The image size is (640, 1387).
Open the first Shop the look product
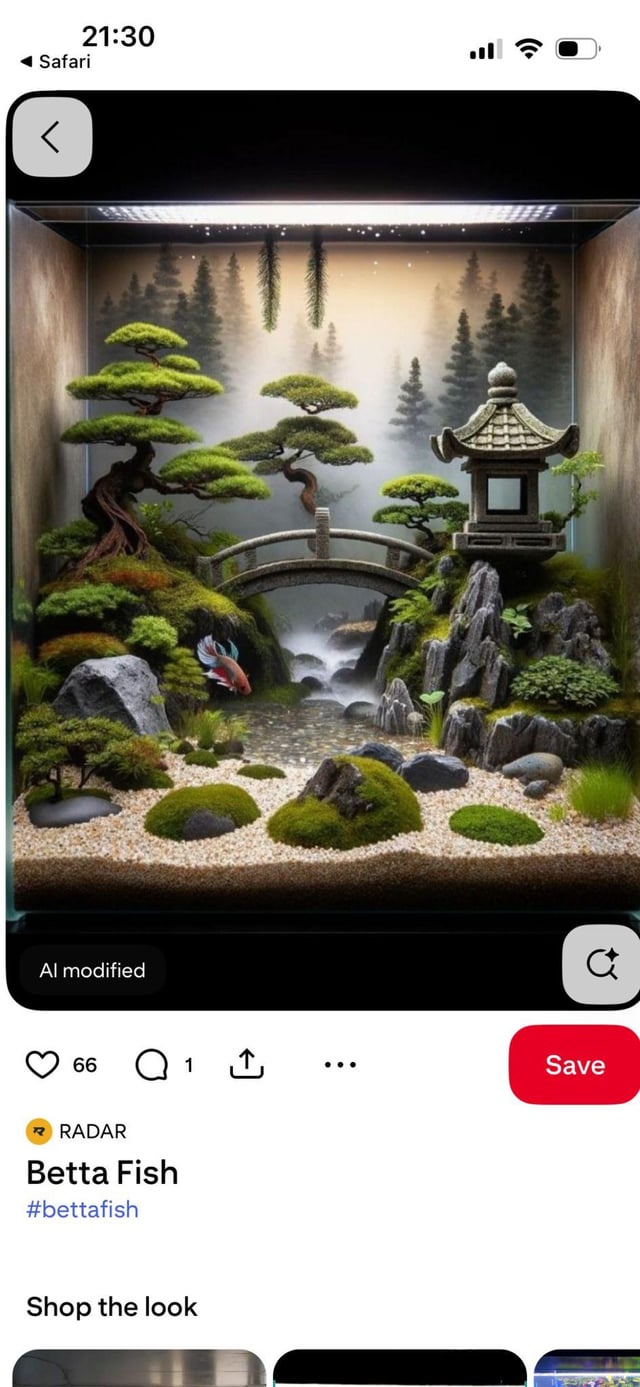(139, 1368)
